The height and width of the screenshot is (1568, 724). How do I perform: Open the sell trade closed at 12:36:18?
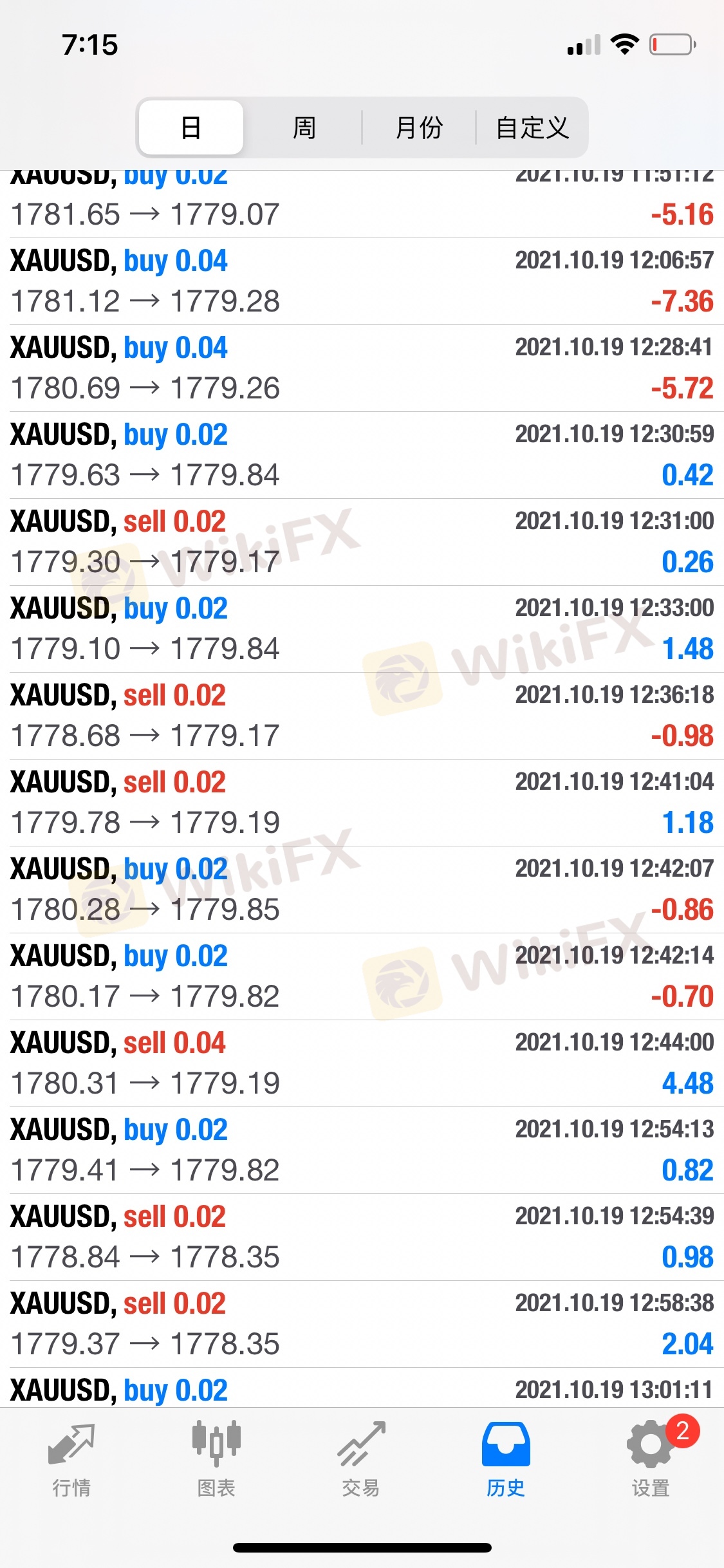pyautogui.click(x=362, y=716)
